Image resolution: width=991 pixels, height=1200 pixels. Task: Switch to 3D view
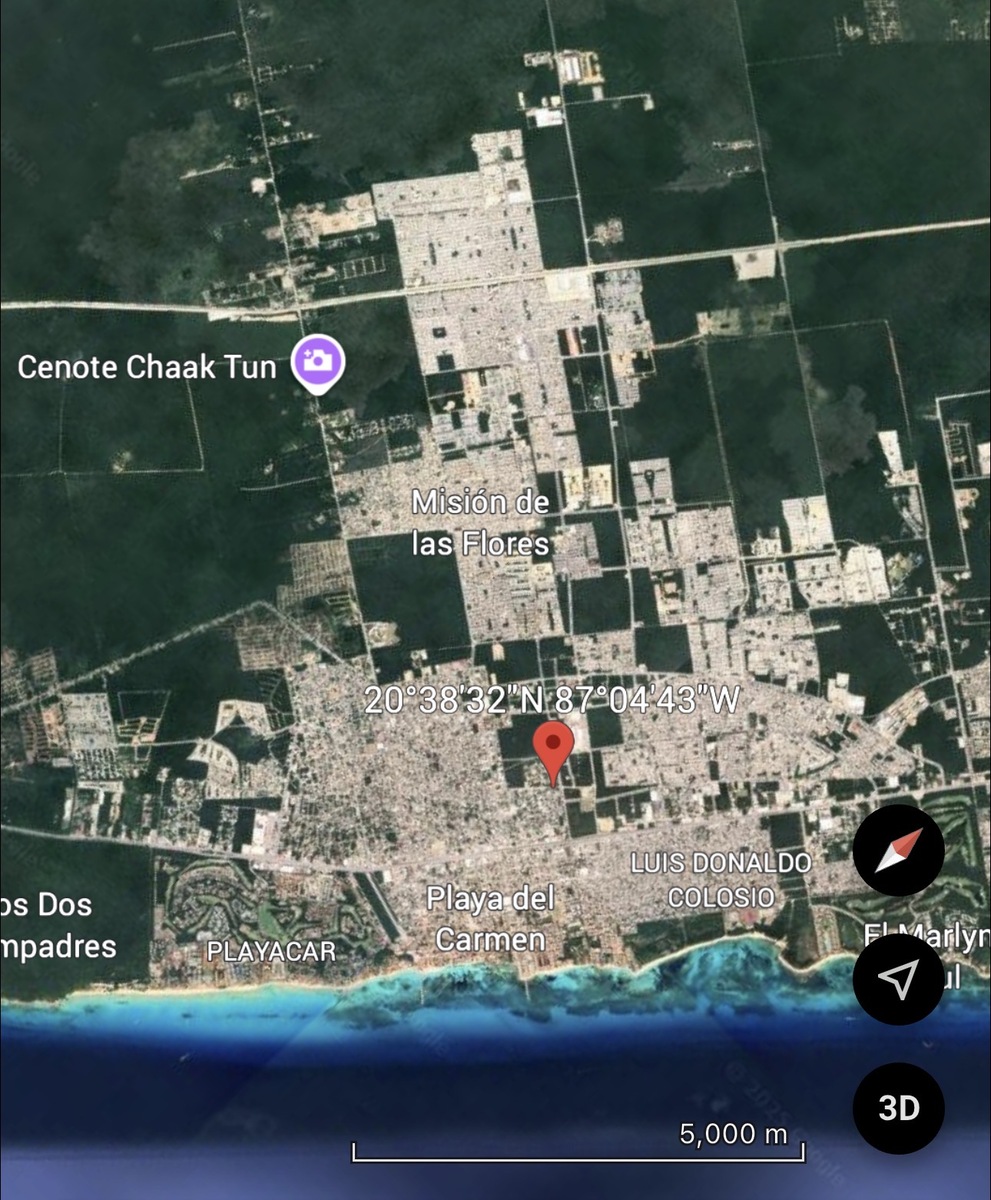coord(898,1108)
